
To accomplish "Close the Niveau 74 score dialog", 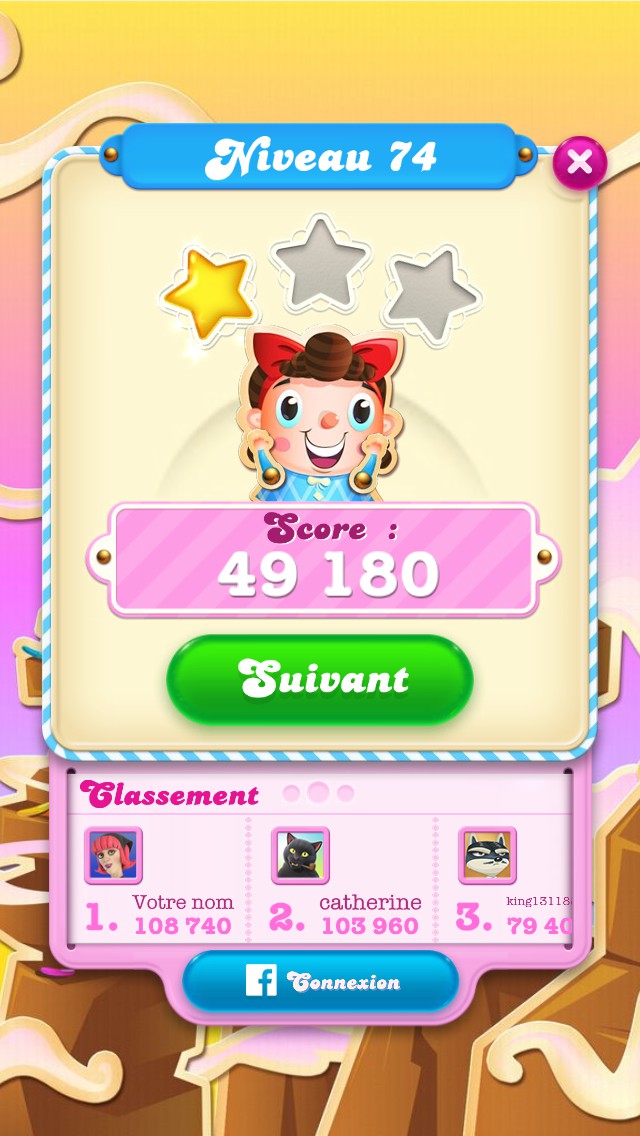I will pyautogui.click(x=580, y=162).
